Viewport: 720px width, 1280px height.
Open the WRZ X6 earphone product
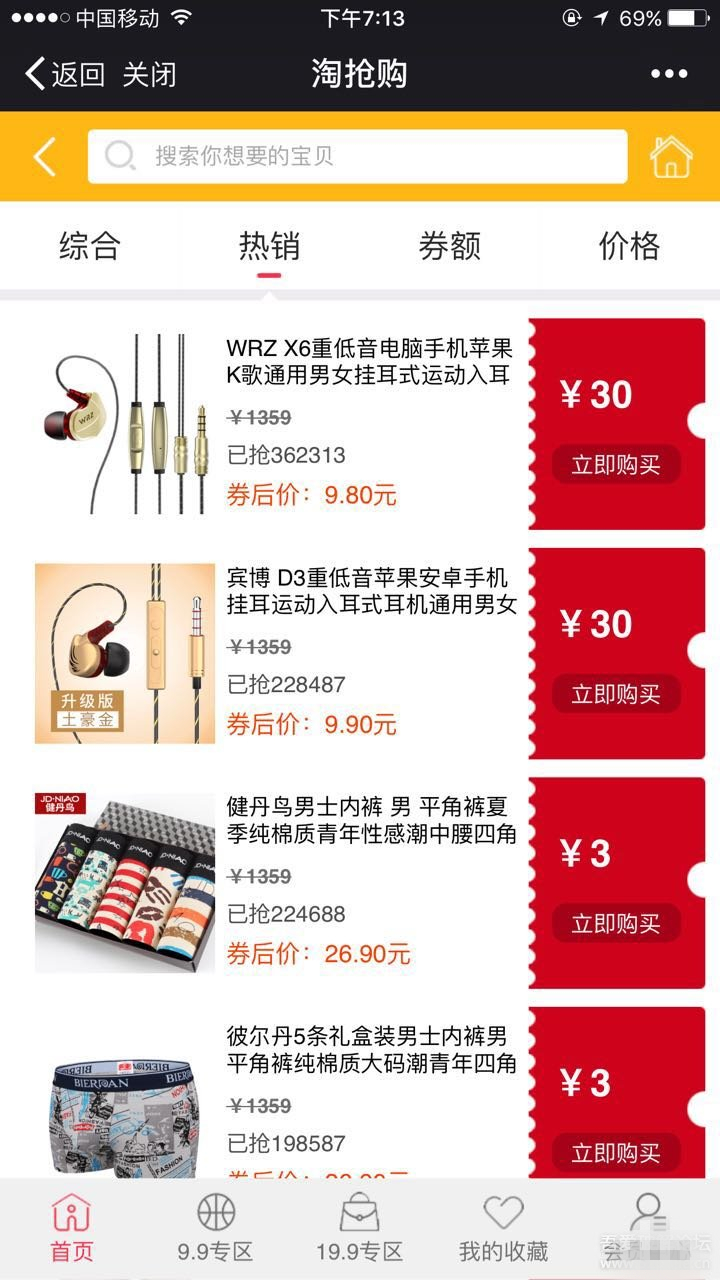(x=369, y=361)
